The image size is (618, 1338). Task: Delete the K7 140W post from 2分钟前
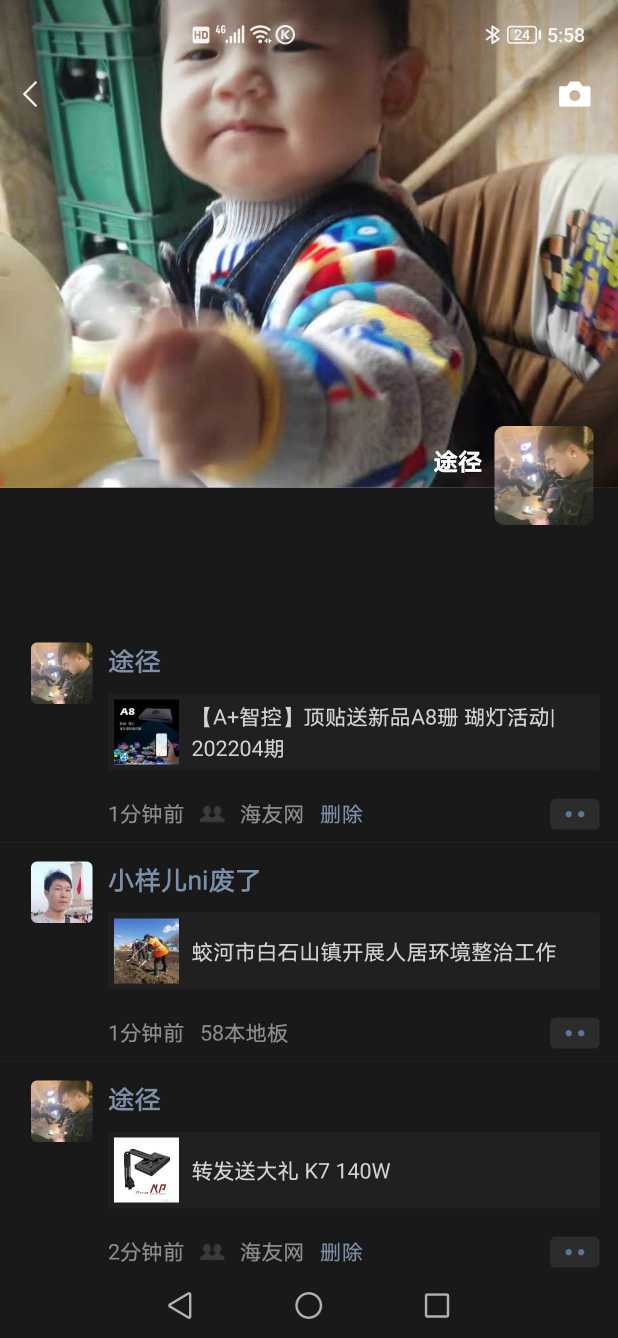click(341, 1252)
